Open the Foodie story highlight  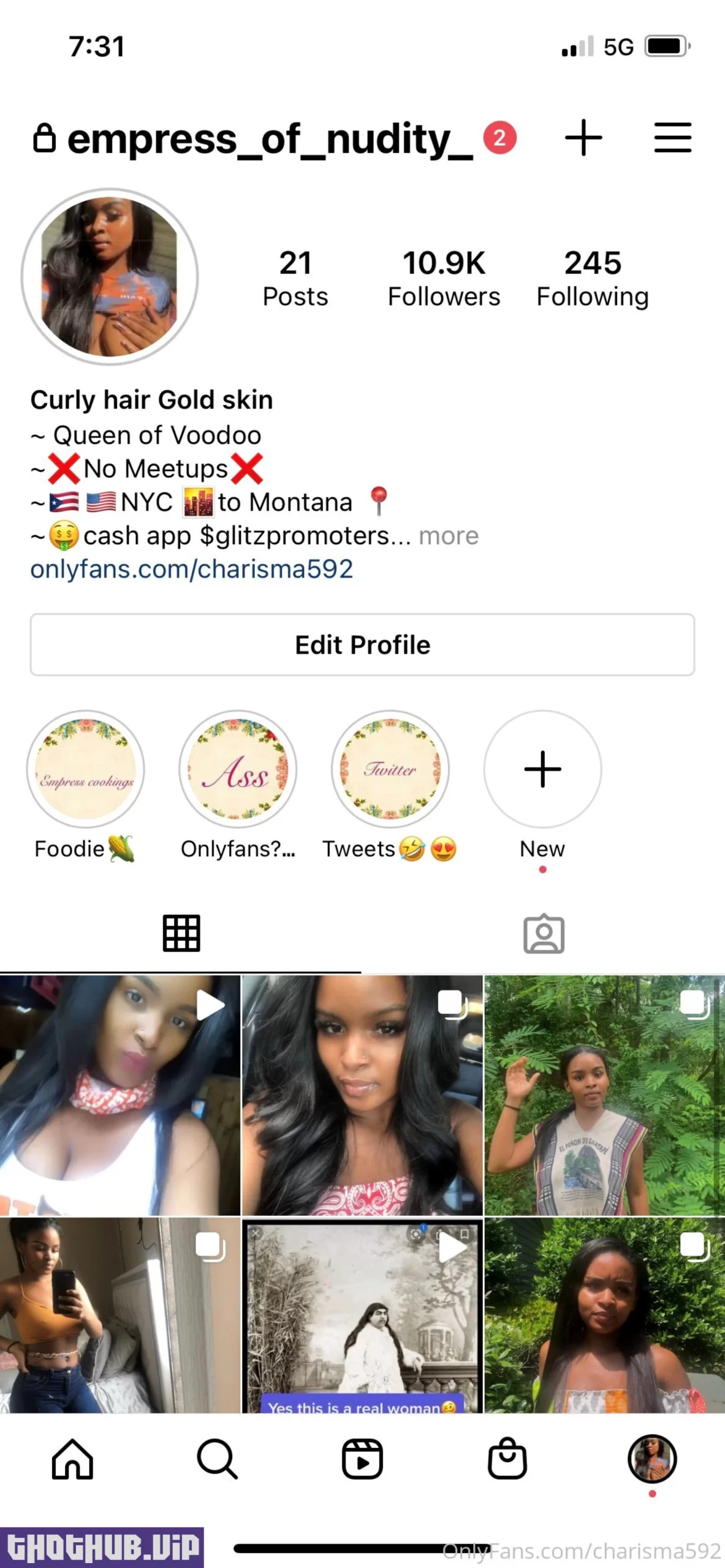[85, 769]
